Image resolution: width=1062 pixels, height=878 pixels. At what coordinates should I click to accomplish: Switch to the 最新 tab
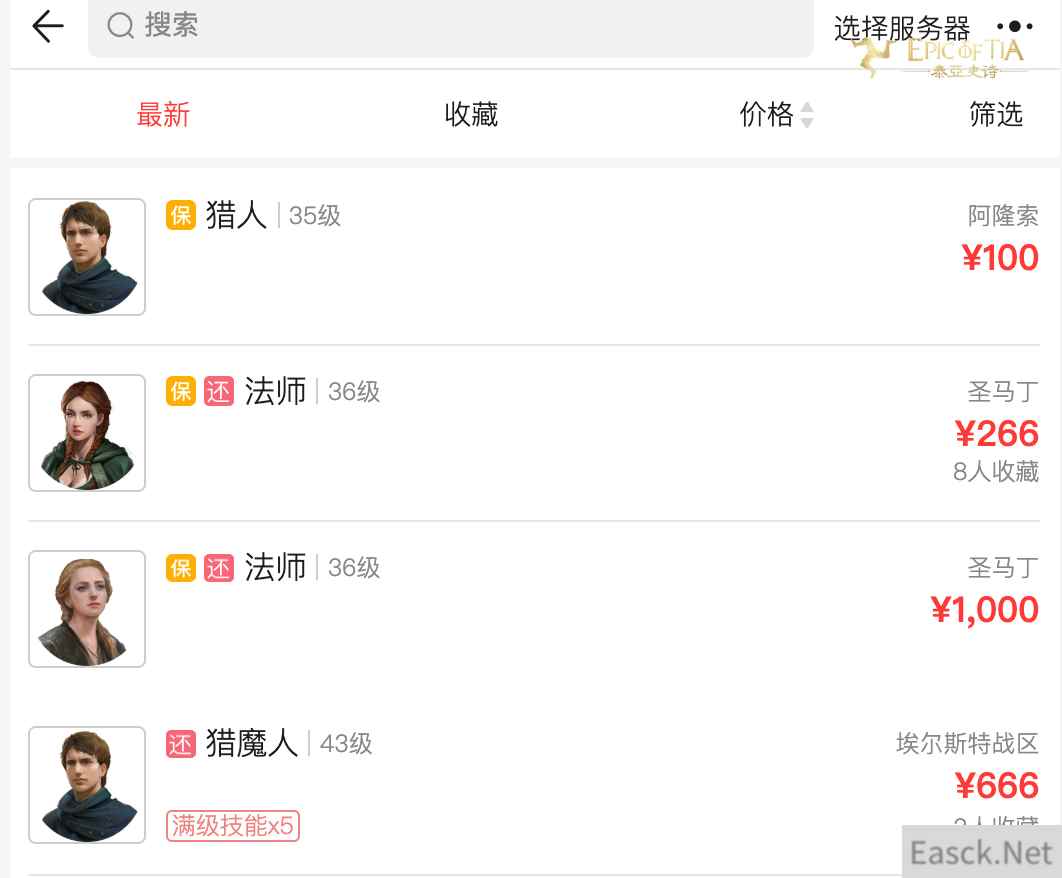coord(163,114)
